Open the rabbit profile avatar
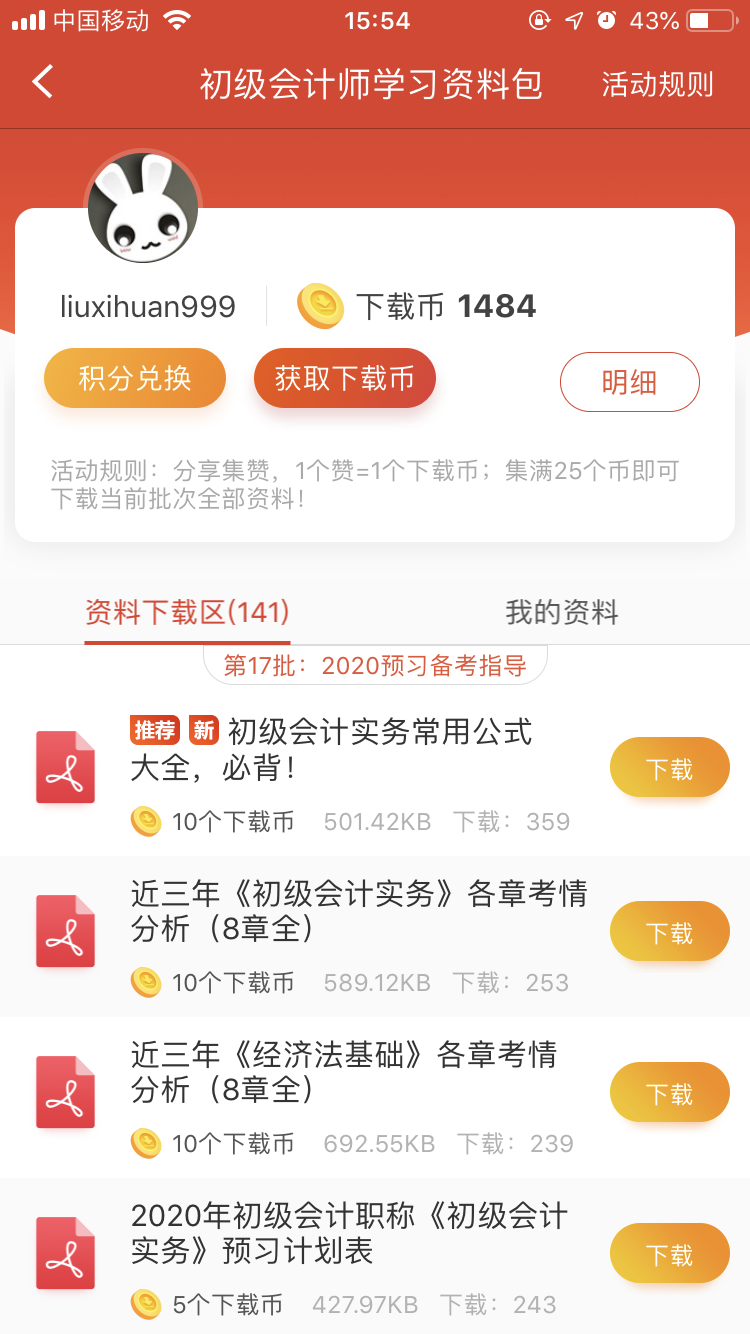 [143, 209]
